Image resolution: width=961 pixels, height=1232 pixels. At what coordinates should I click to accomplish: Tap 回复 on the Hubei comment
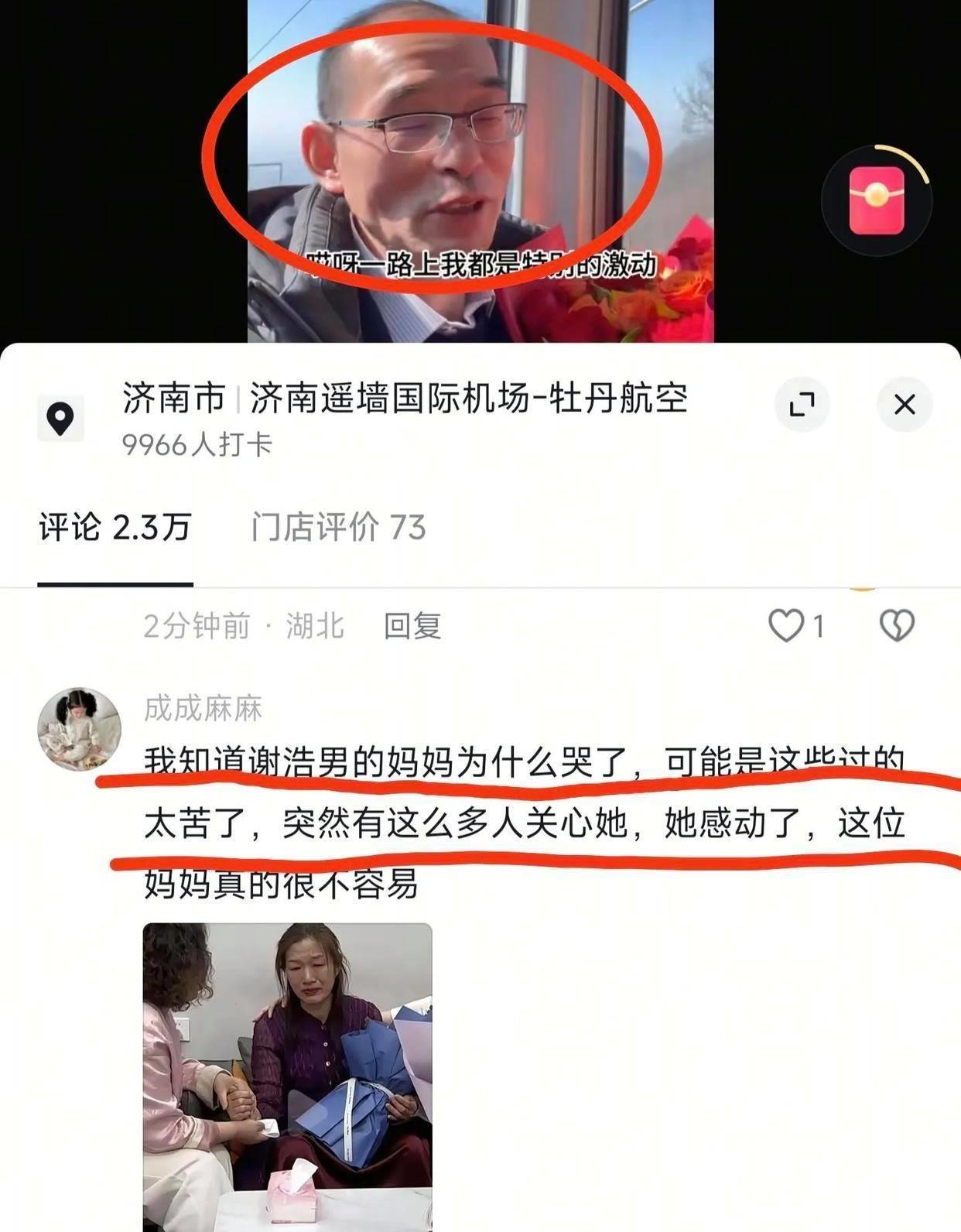click(x=412, y=626)
